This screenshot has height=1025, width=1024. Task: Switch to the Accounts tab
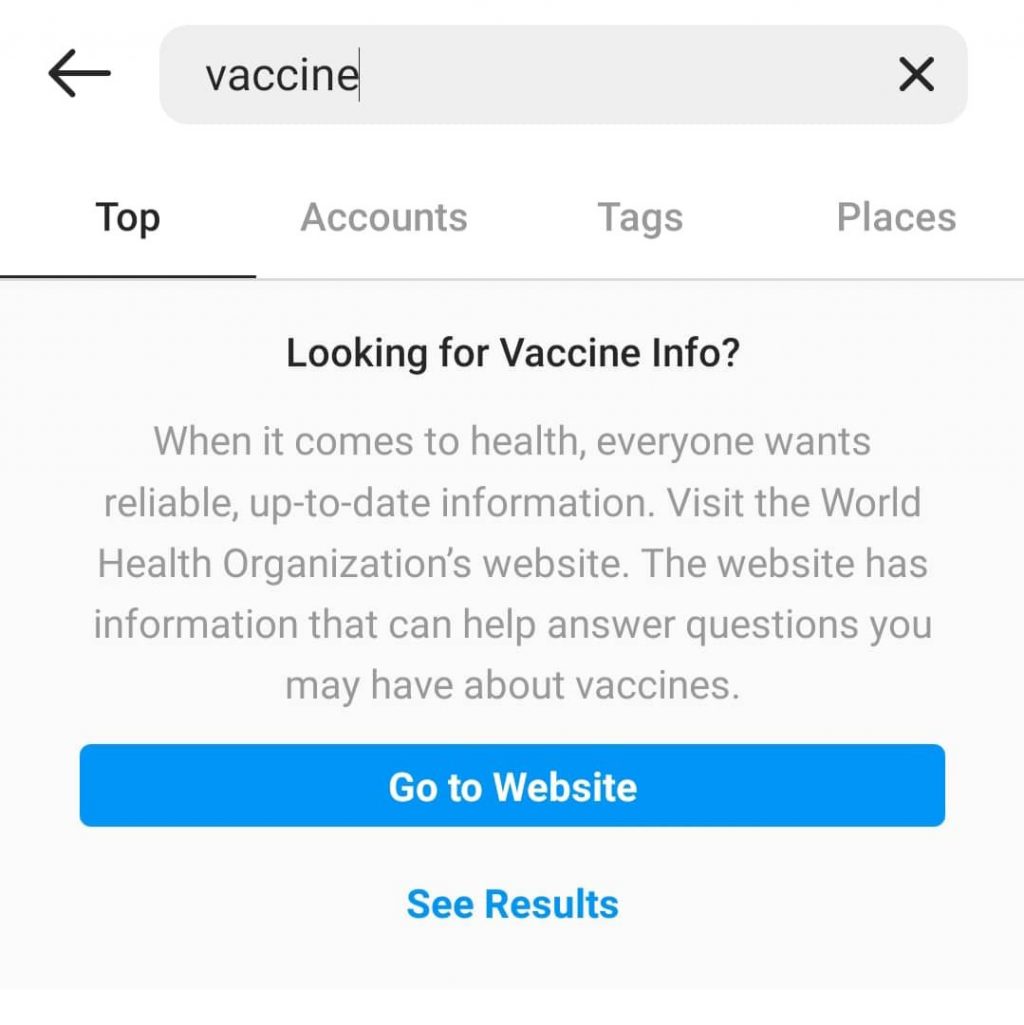[x=384, y=218]
